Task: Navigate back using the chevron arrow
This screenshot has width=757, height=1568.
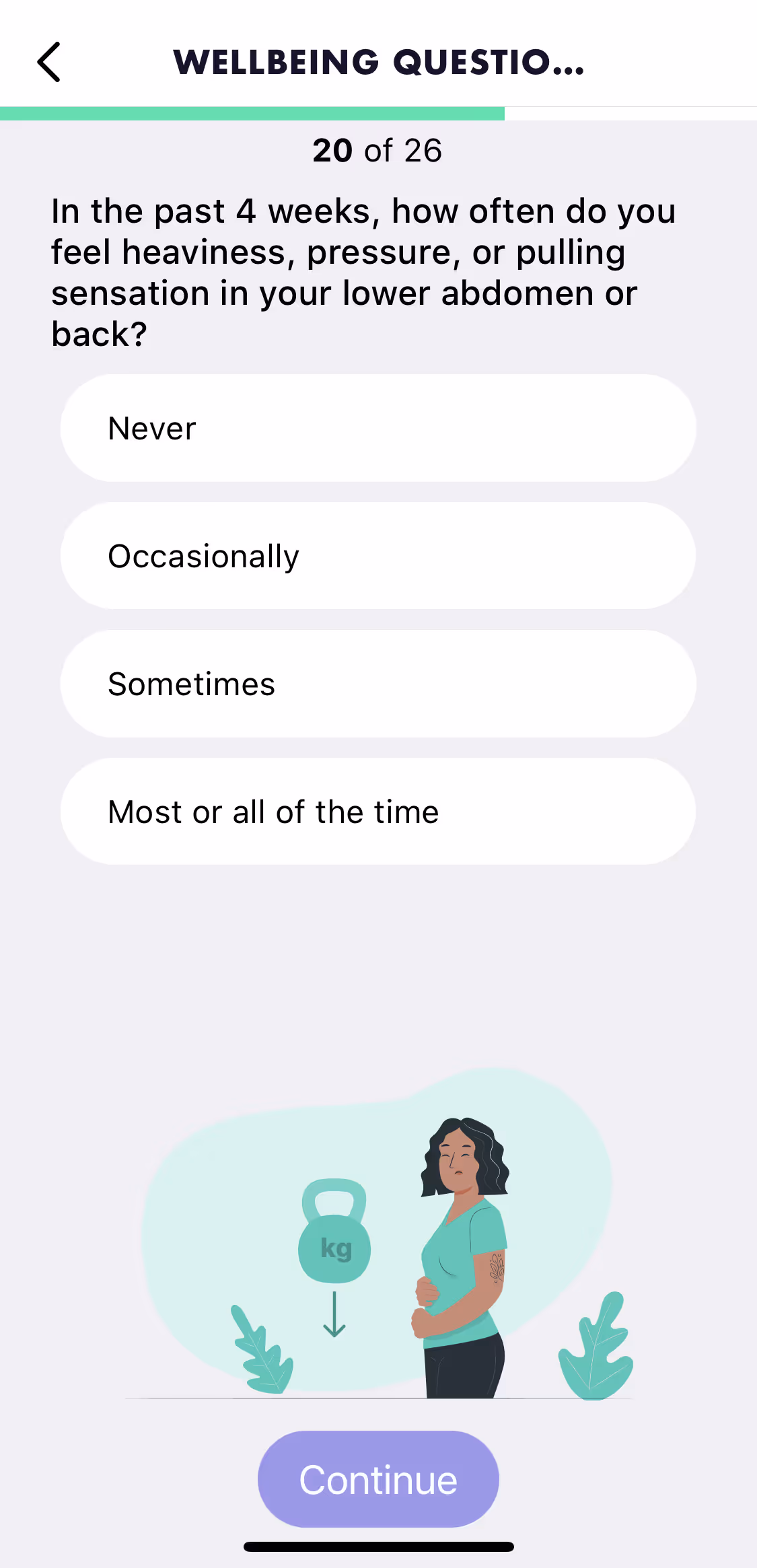Action: click(48, 62)
